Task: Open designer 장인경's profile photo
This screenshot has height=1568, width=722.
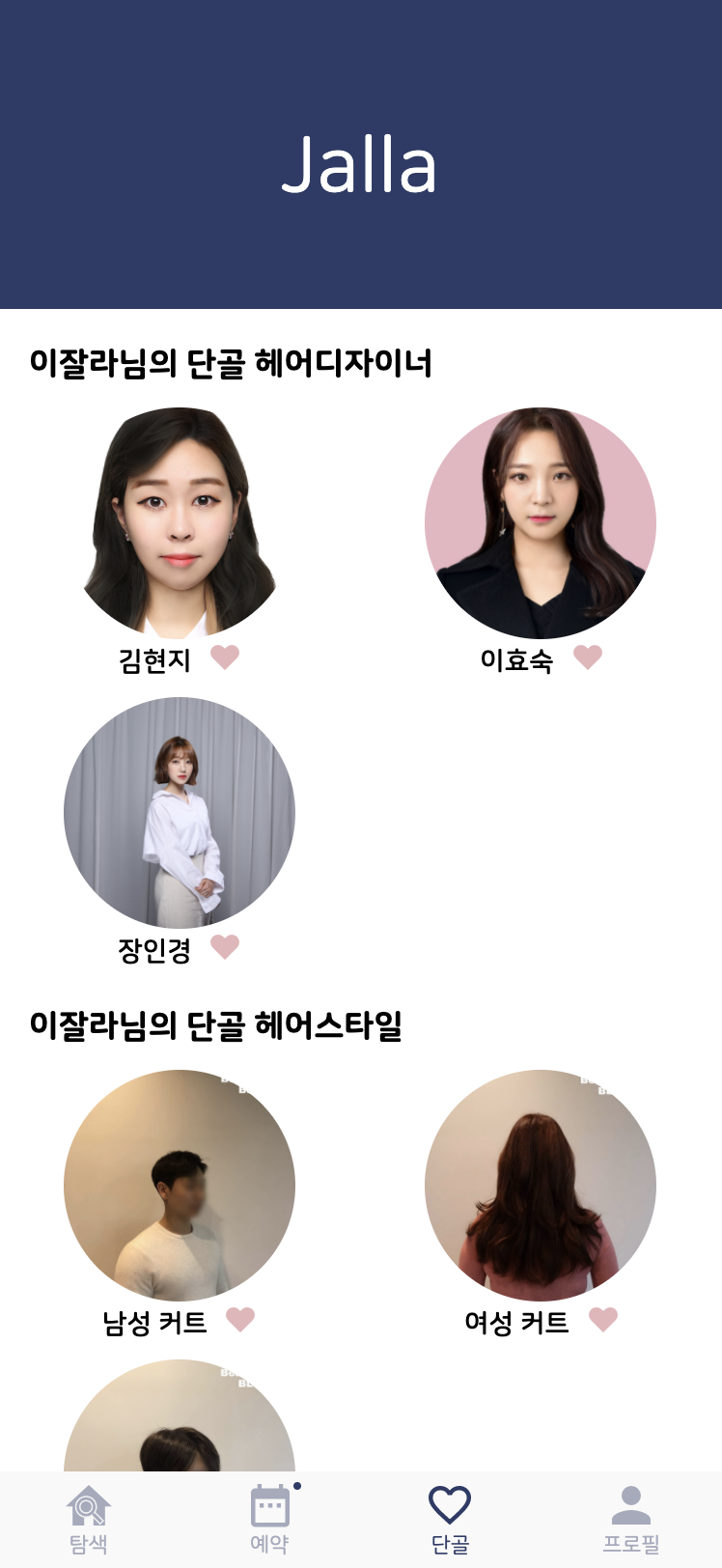Action: click(x=180, y=812)
